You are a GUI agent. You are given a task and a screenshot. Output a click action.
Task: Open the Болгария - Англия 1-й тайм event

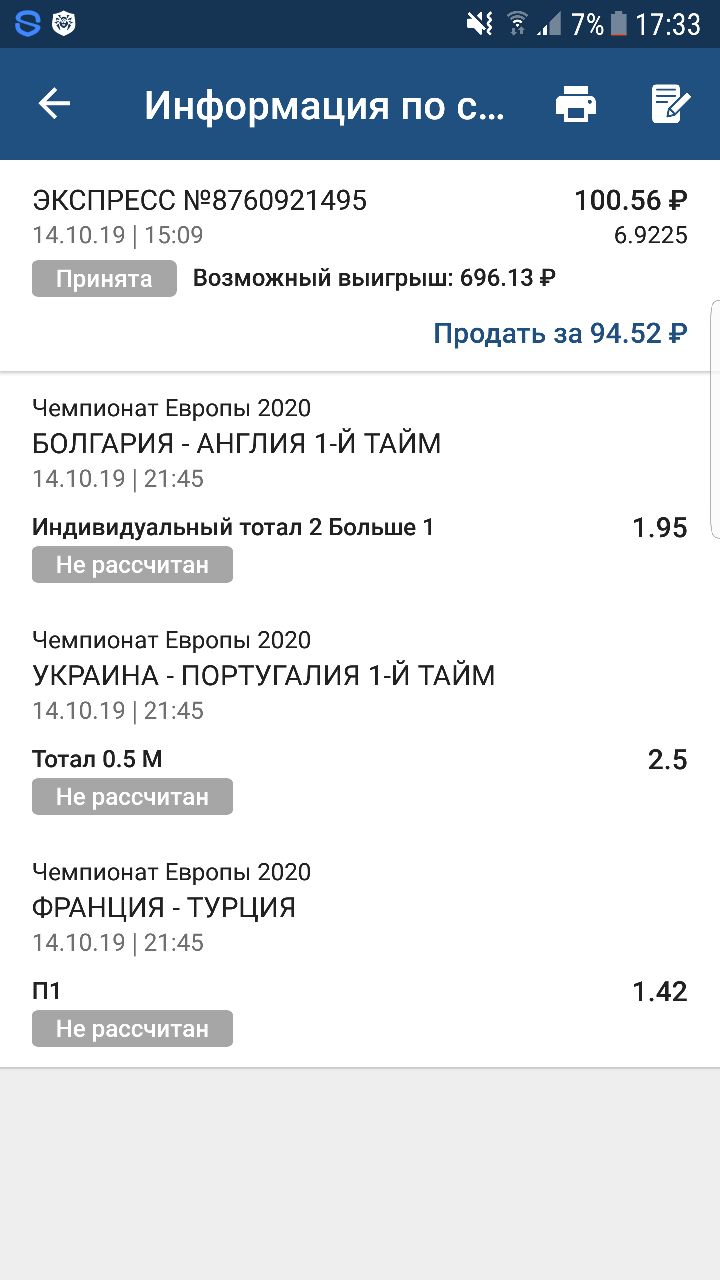tap(237, 443)
